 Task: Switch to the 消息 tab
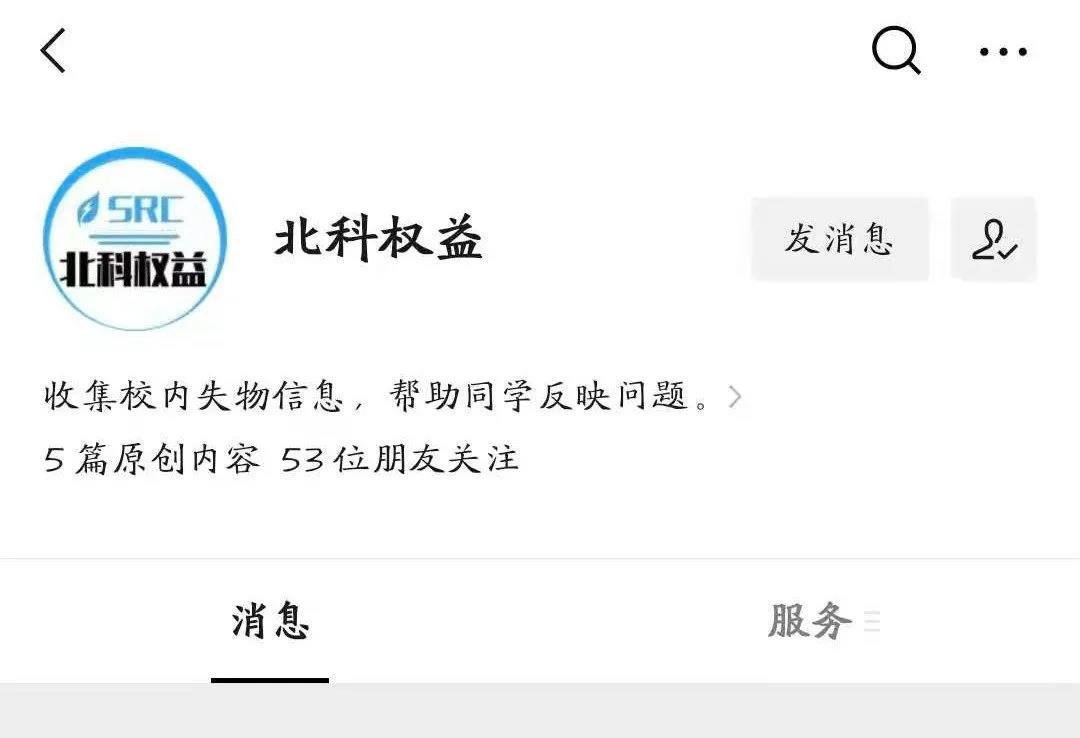pos(270,622)
